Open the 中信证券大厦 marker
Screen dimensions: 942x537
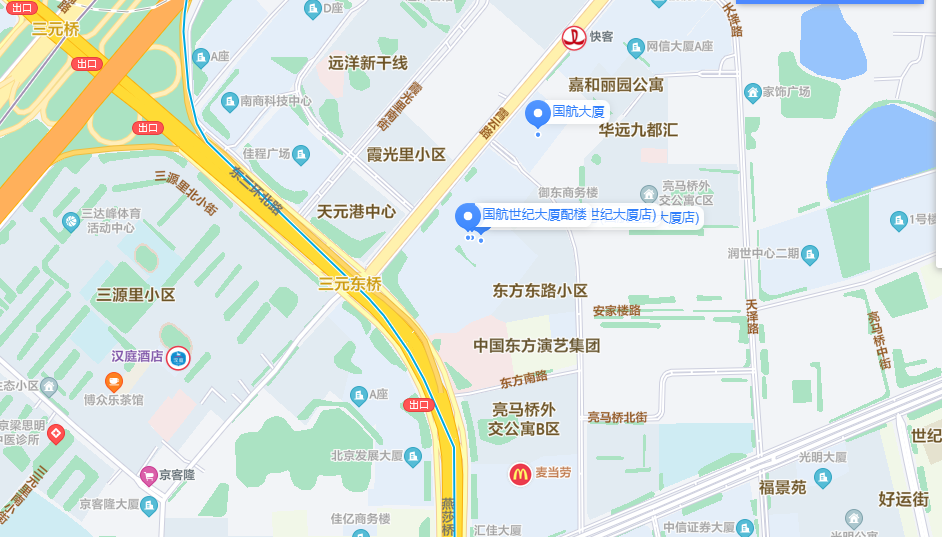pos(746,527)
